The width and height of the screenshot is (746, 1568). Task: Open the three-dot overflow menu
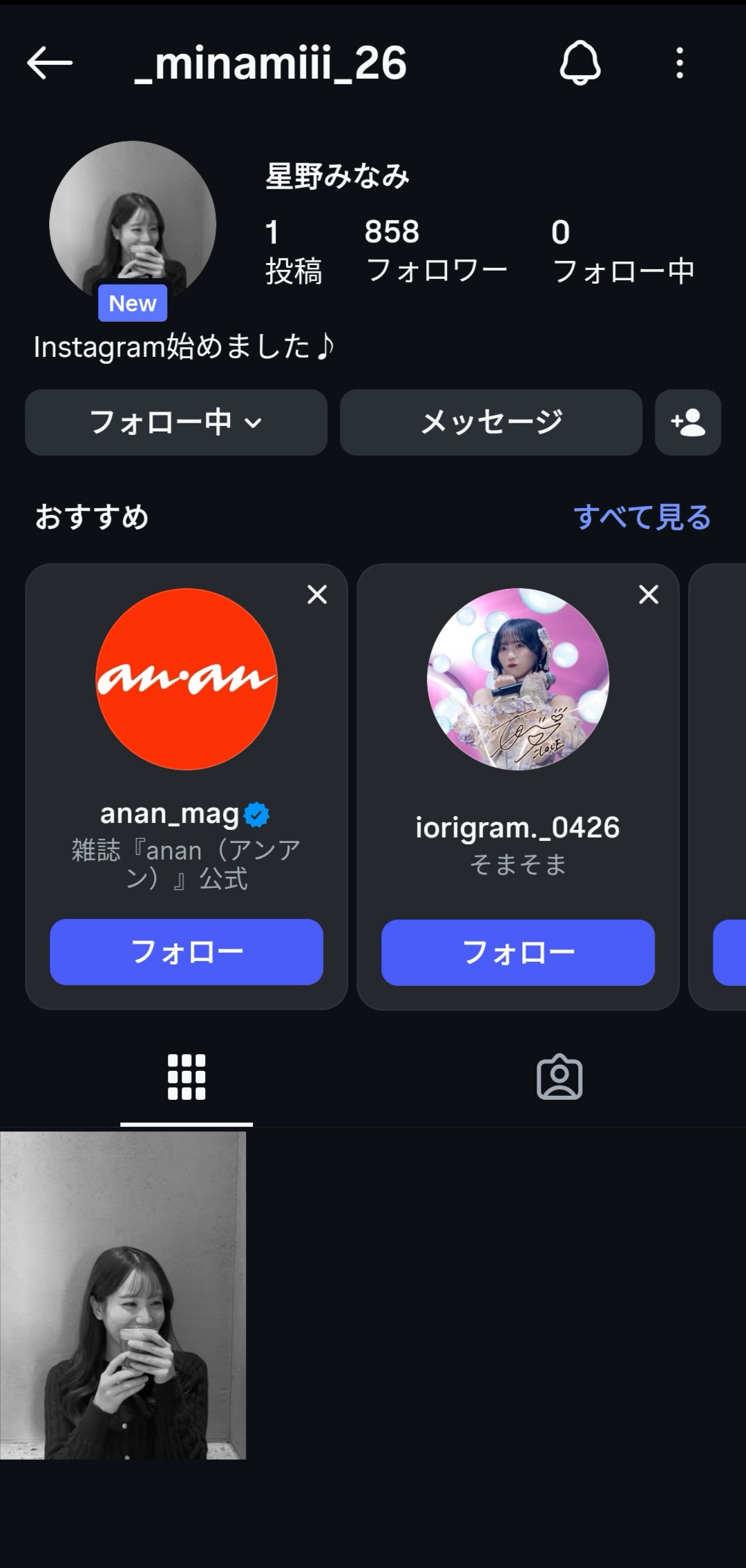[x=680, y=64]
